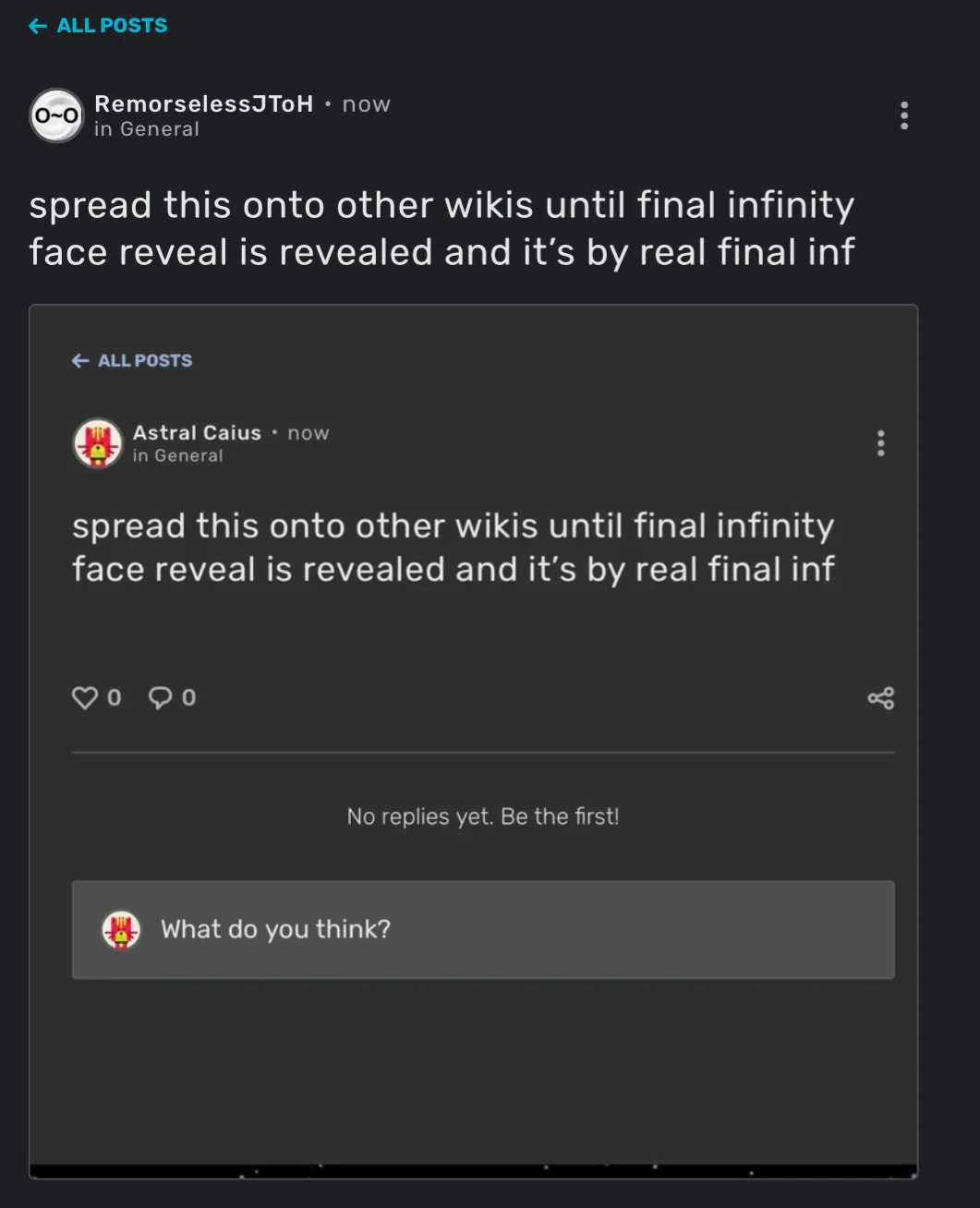Viewport: 980px width, 1208px height.
Task: Open RemorselessJToH's profile avatar
Action: coord(56,115)
